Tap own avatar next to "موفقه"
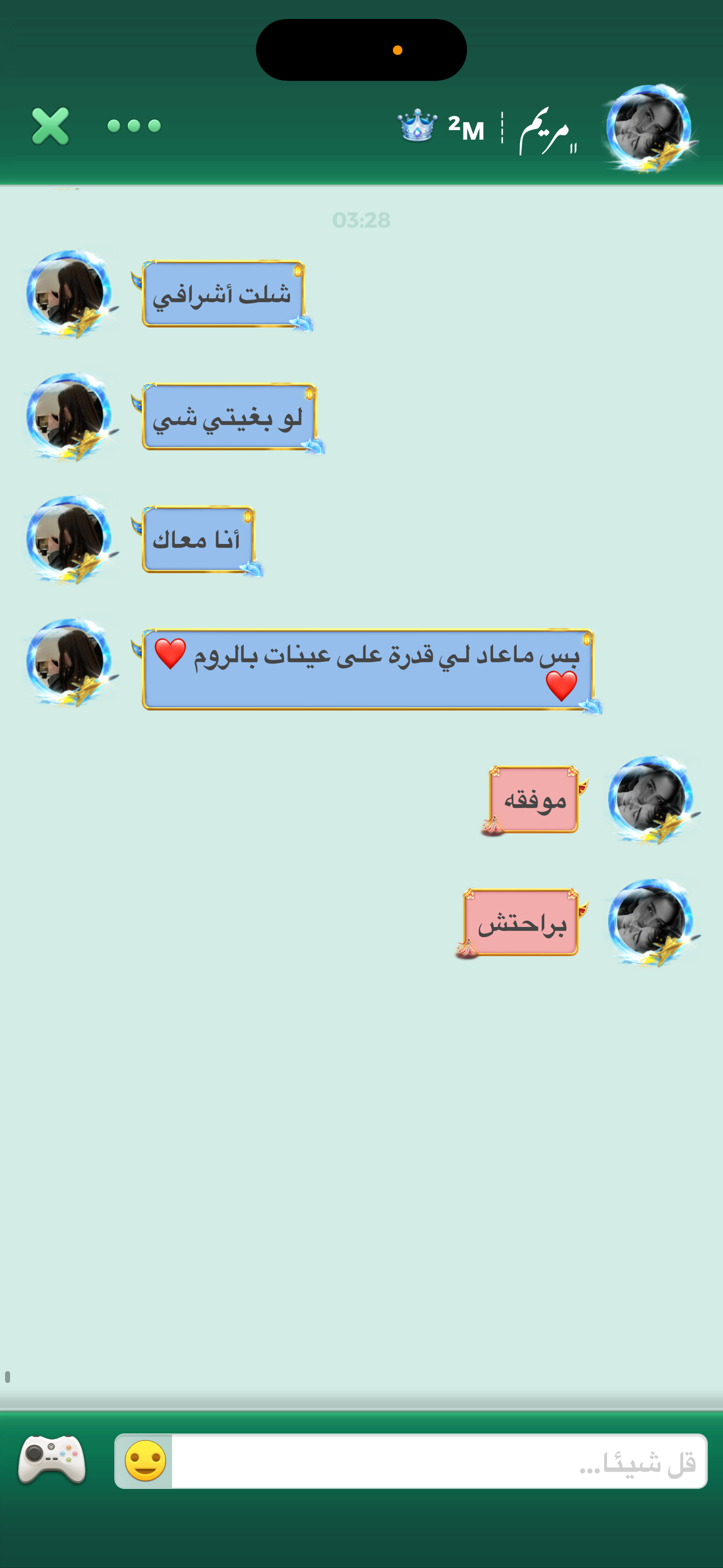Image resolution: width=723 pixels, height=1568 pixels. [651, 799]
